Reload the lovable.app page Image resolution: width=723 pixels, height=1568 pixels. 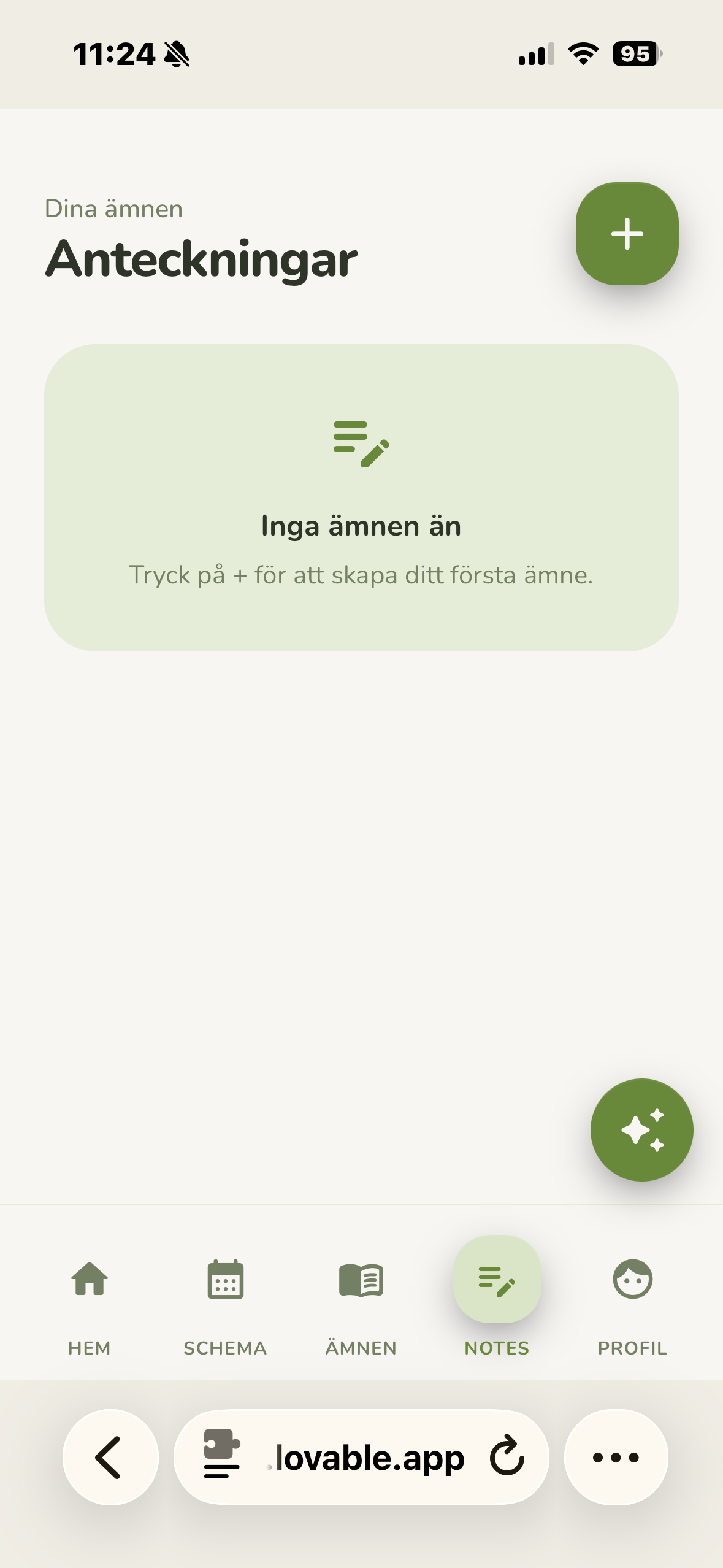tap(507, 1455)
